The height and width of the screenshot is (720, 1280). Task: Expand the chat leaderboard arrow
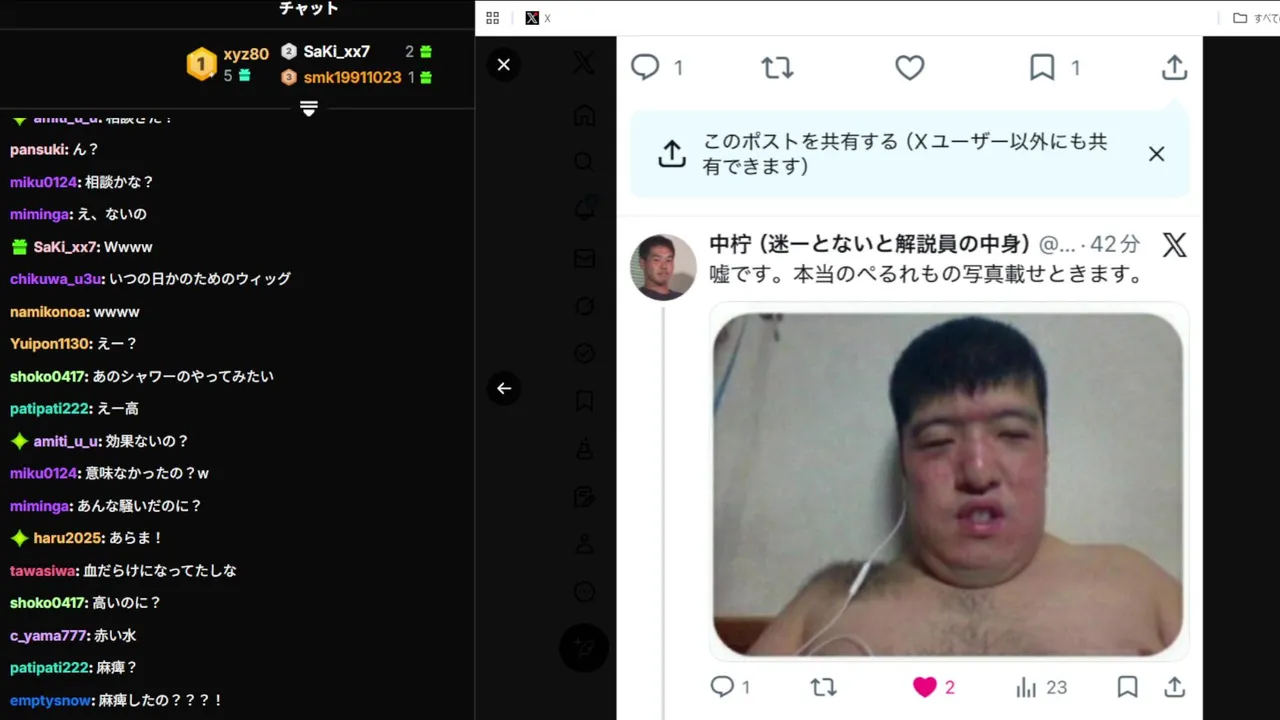point(309,108)
